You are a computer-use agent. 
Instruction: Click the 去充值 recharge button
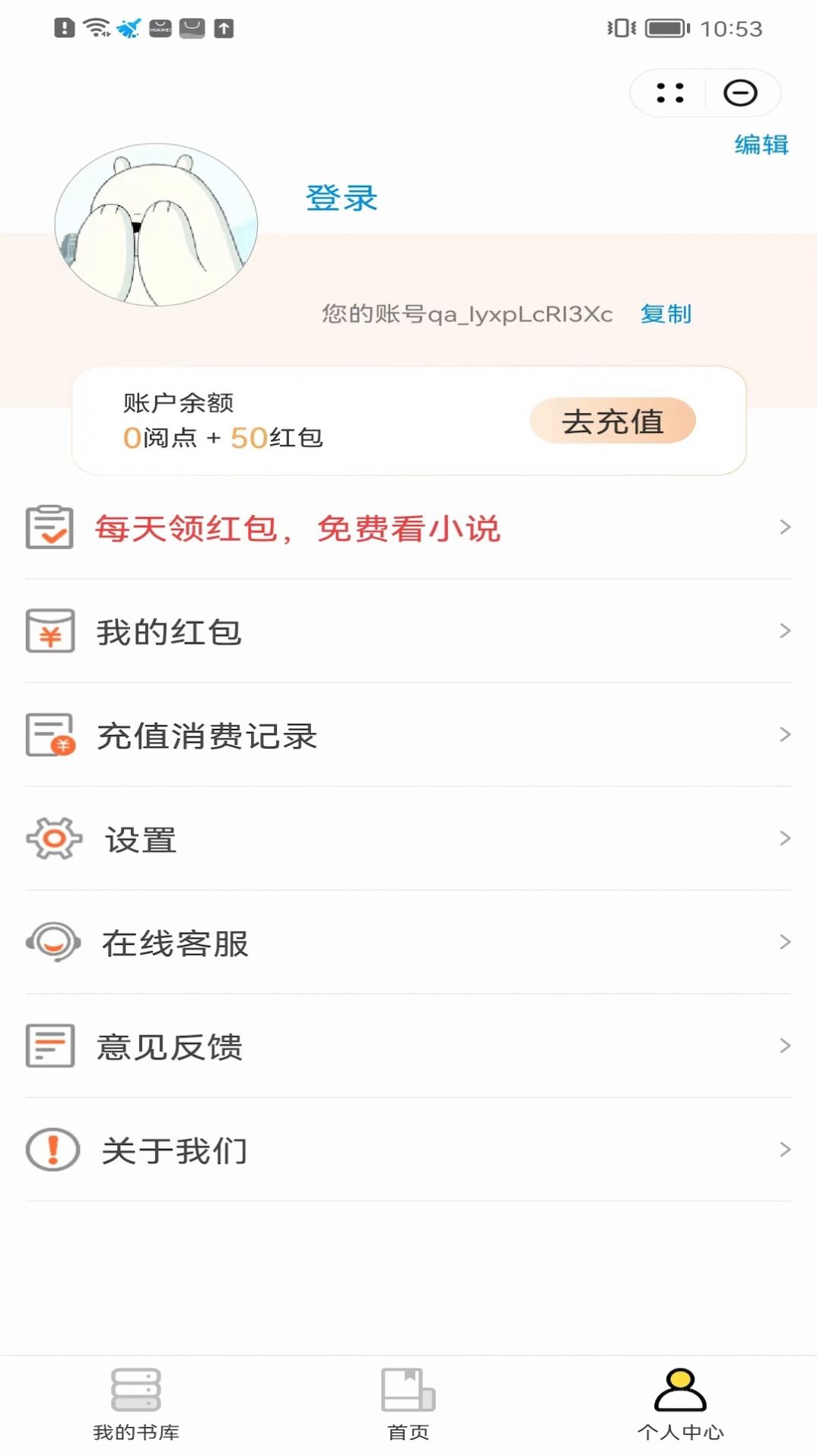(x=613, y=421)
